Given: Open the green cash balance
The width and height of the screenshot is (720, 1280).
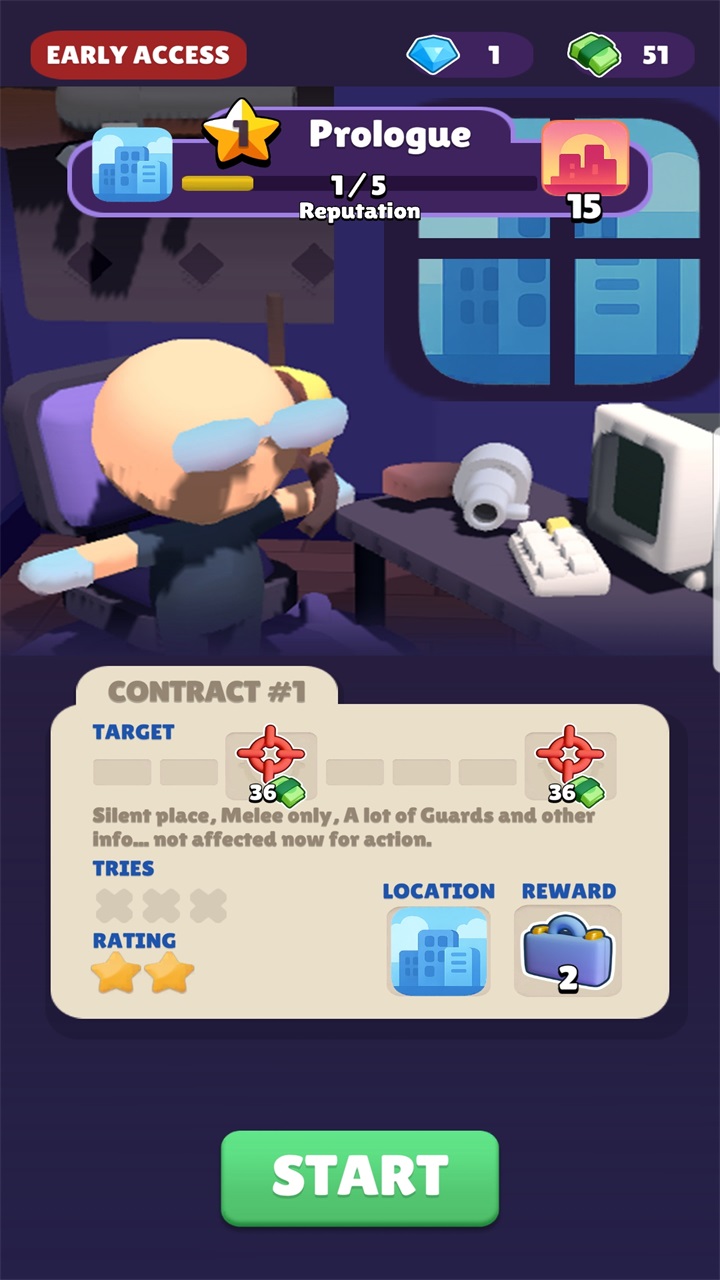Looking at the screenshot, I should (x=630, y=54).
